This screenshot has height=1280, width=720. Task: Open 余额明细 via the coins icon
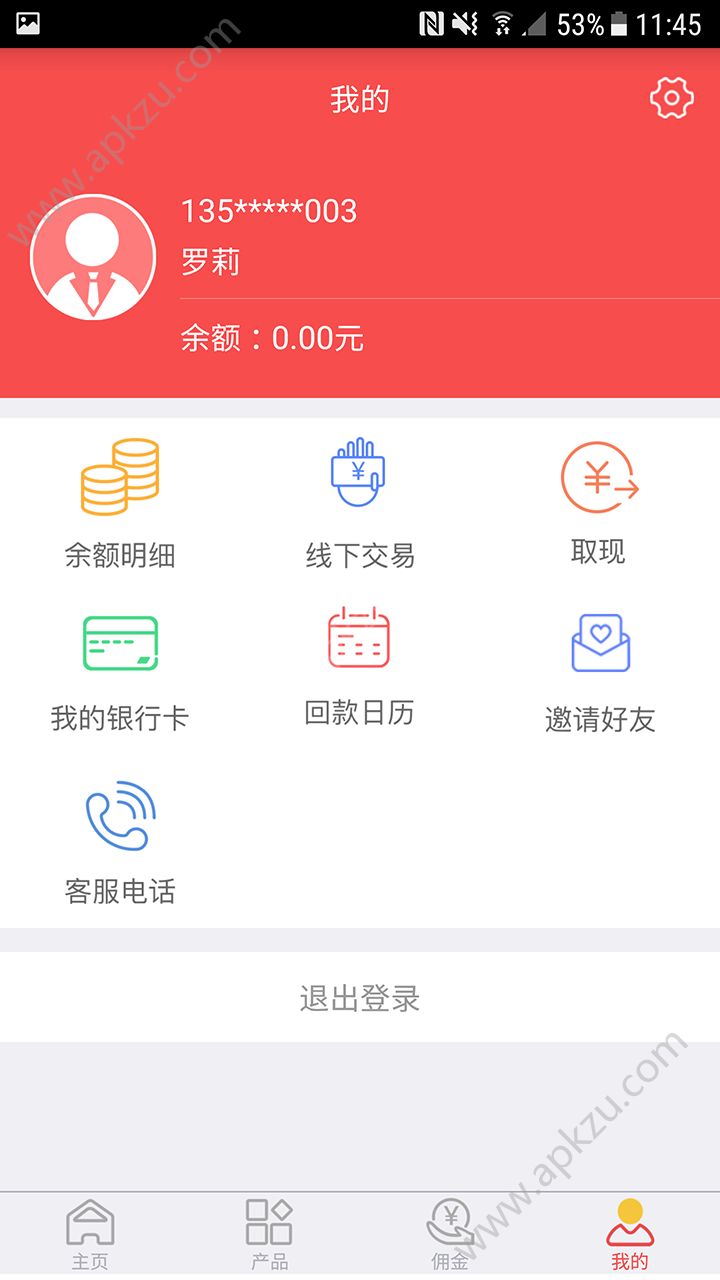120,477
